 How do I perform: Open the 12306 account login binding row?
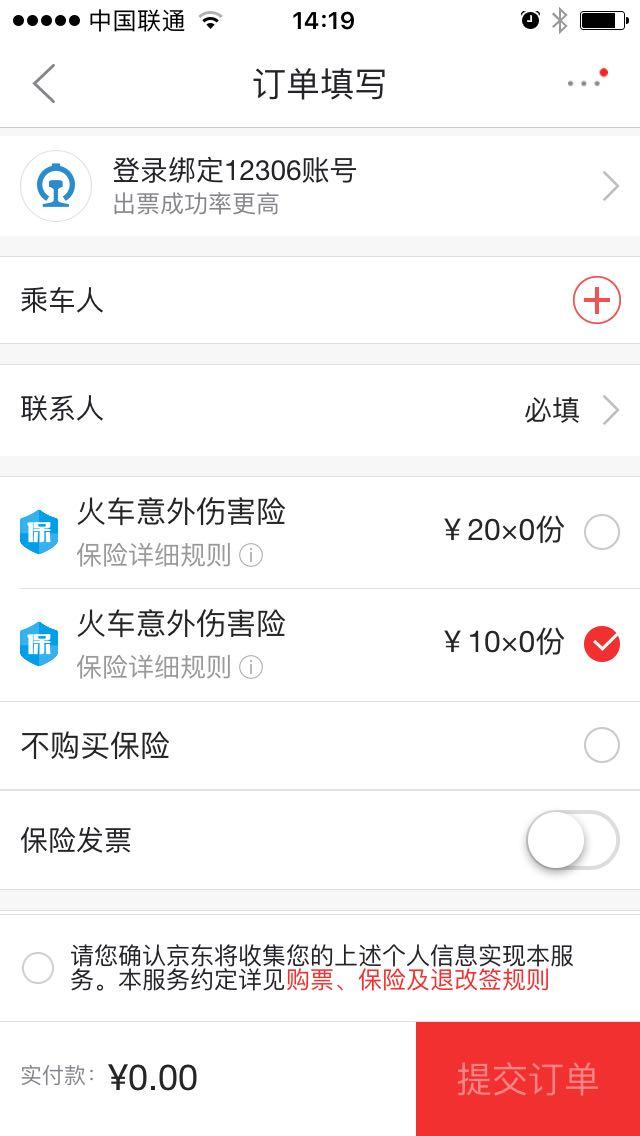pos(320,186)
